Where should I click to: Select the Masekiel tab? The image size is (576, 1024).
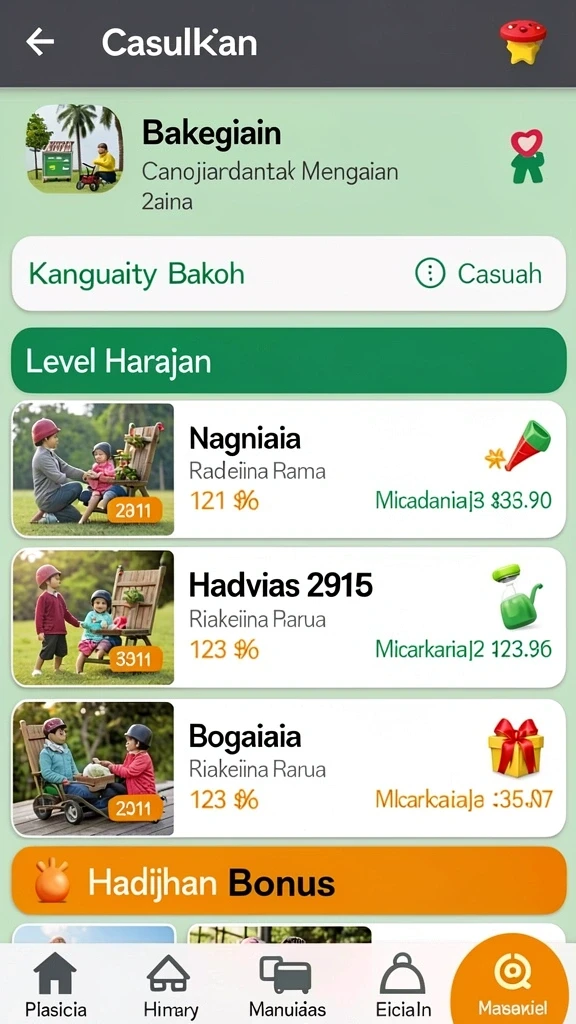512,982
